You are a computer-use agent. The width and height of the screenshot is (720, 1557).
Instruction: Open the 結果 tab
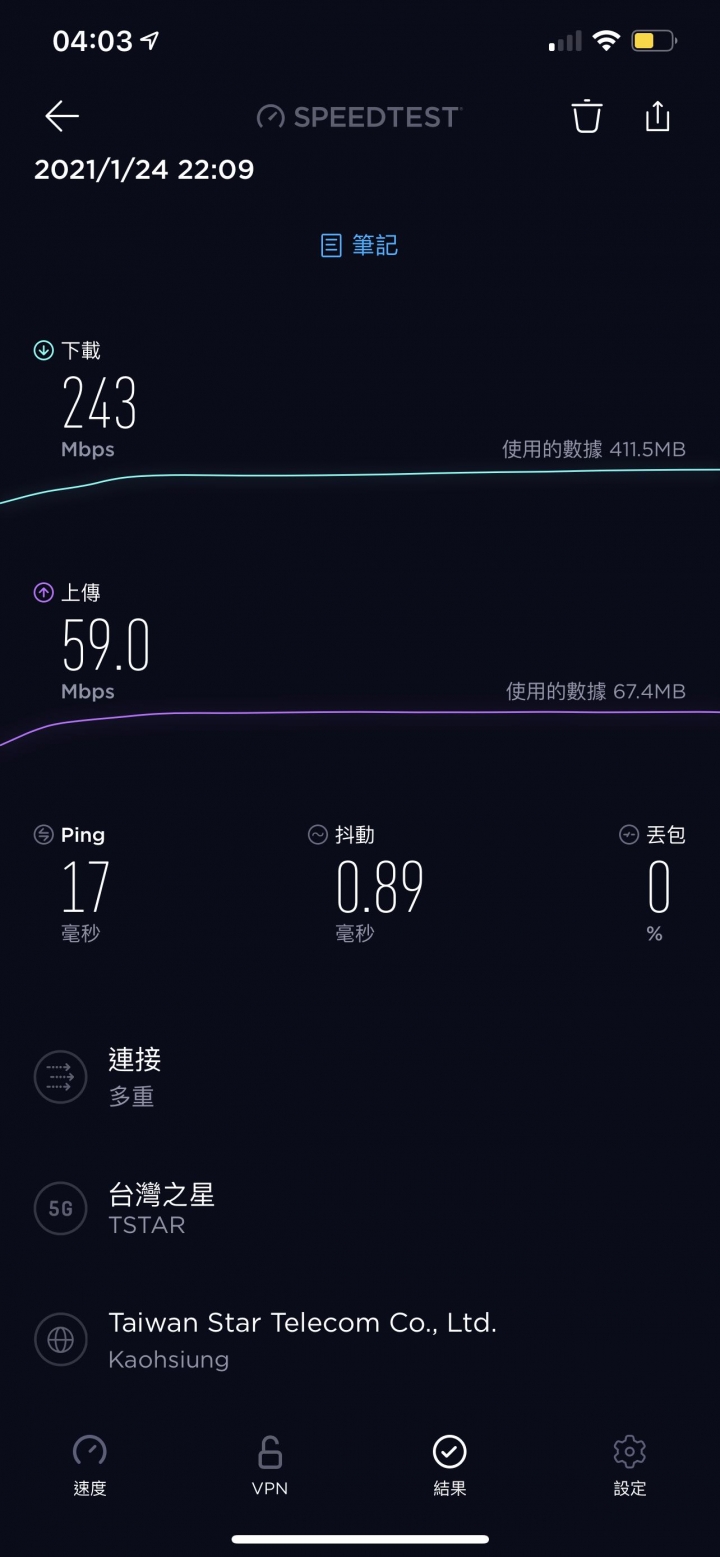coord(450,1466)
